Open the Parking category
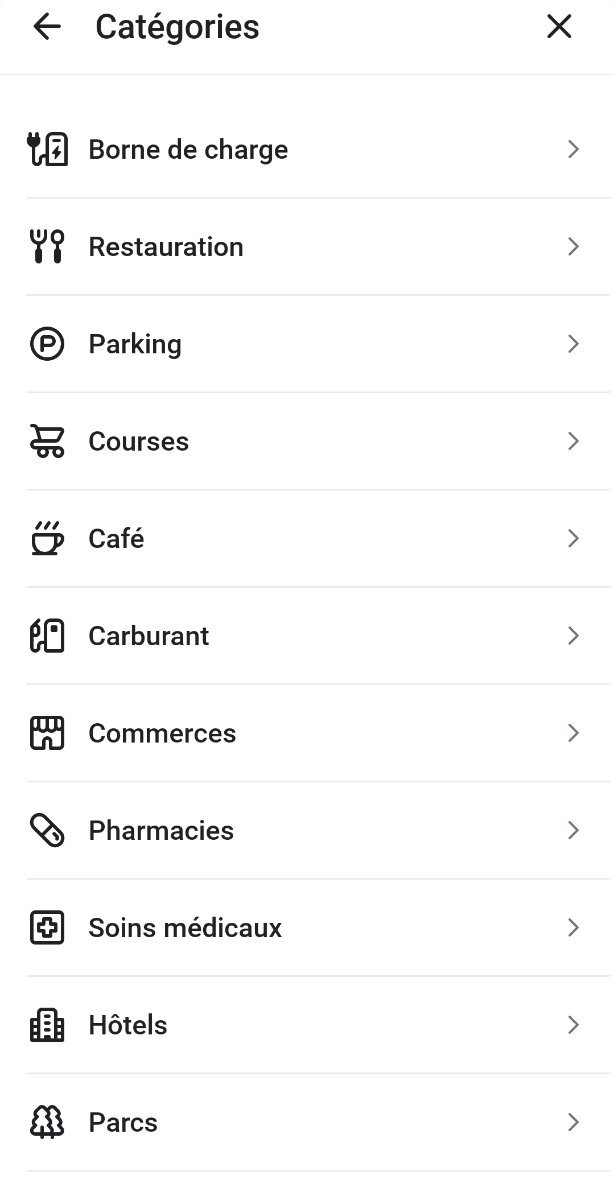Viewport: 614px width, 1200px height. [135, 344]
